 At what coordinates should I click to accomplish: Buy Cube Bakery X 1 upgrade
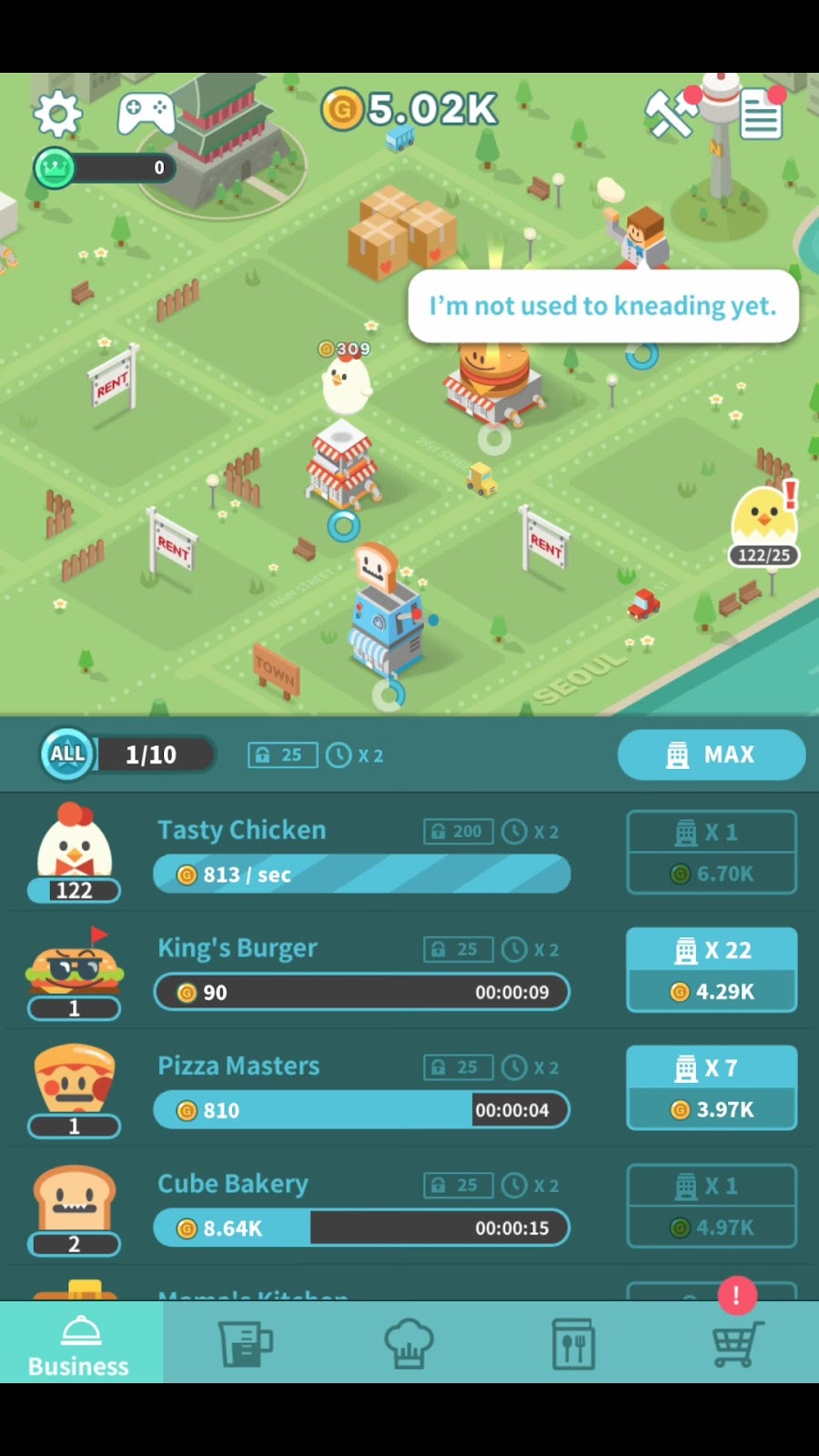point(711,1206)
